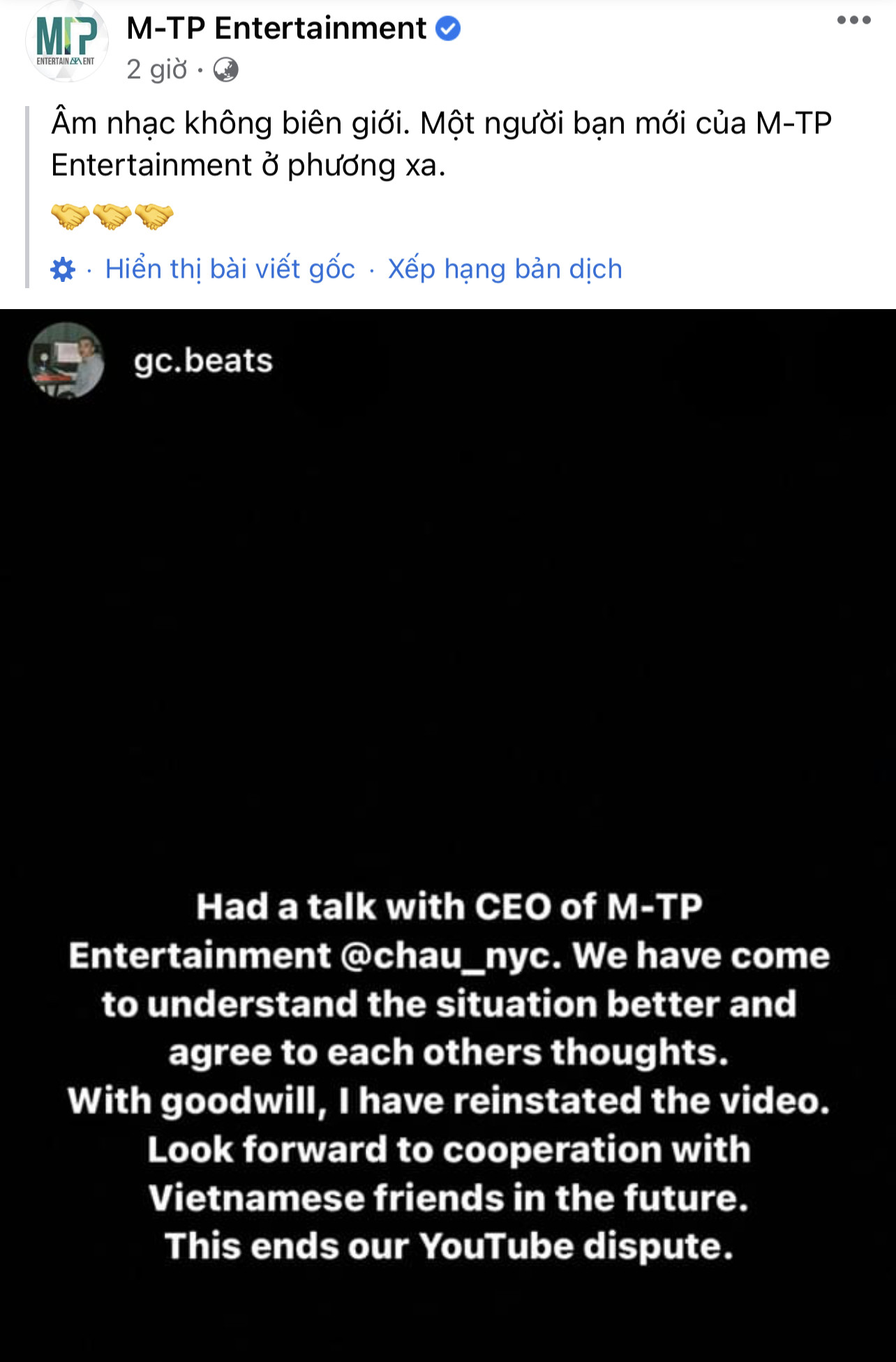Visit the M-TP Entertainment page name
Viewport: 896px width, 1362px height.
pos(276,29)
